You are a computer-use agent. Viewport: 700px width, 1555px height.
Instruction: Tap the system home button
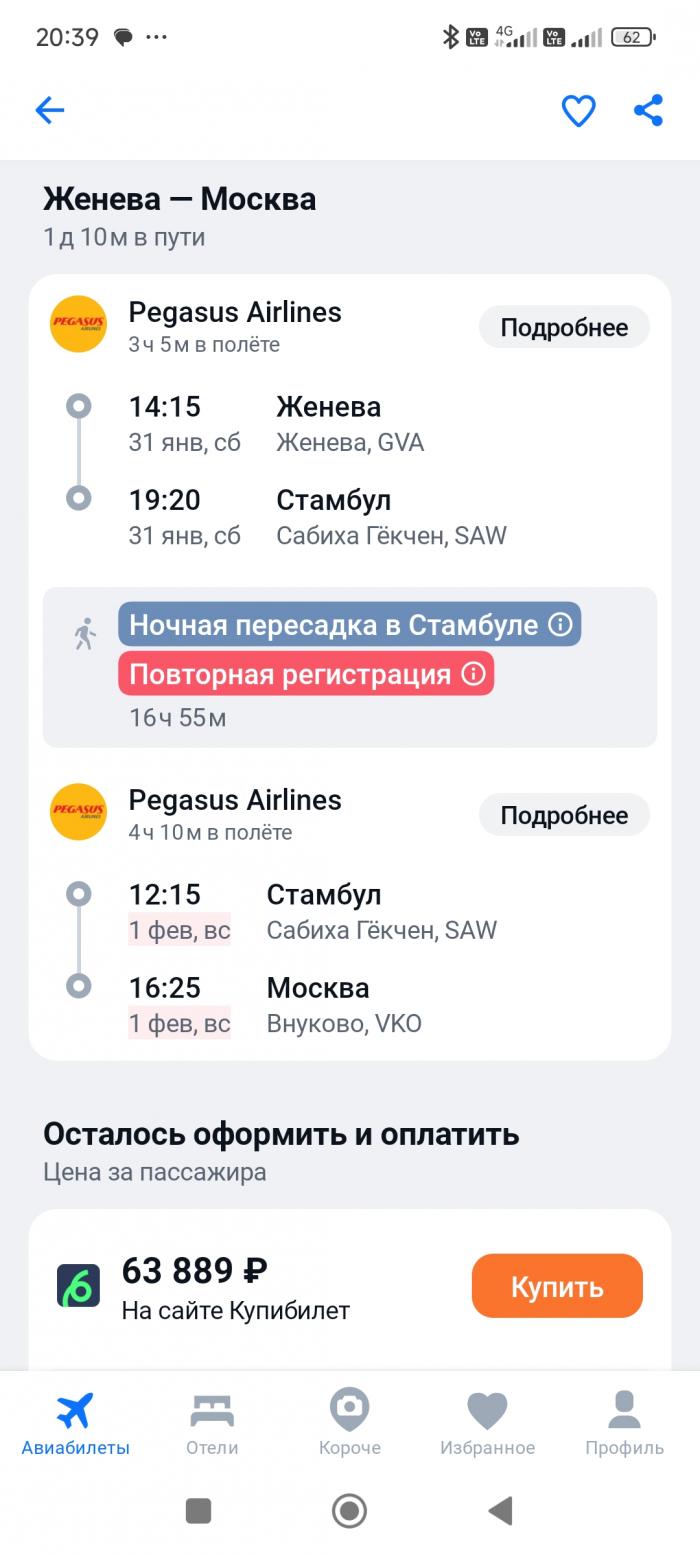click(349, 1510)
